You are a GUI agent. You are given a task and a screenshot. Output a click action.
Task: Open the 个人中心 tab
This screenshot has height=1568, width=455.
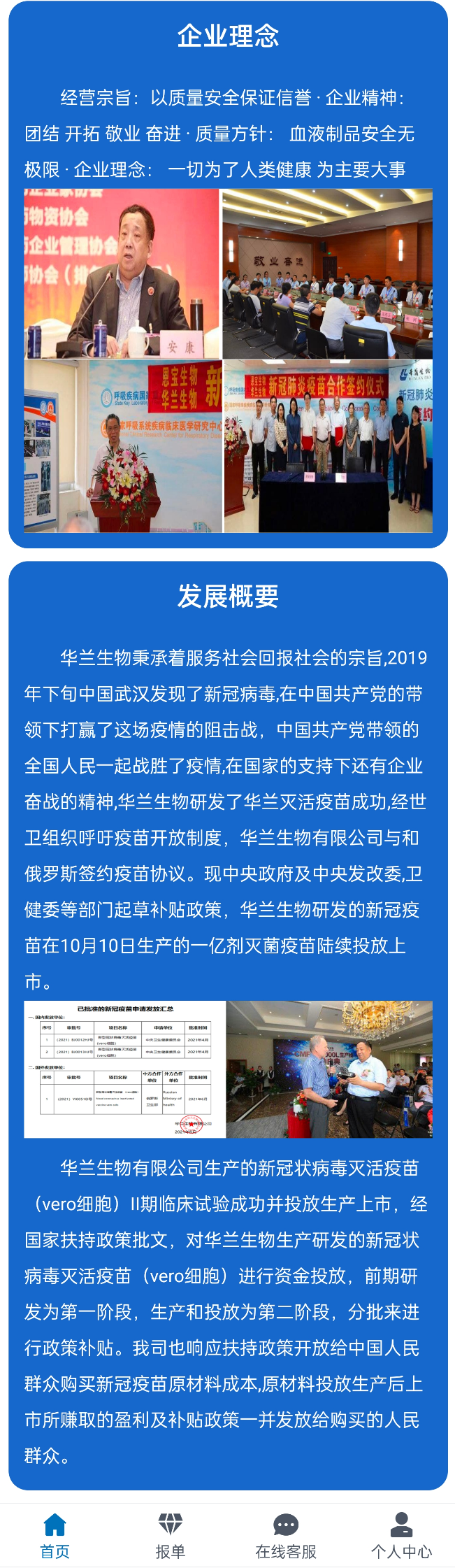tap(401, 1536)
